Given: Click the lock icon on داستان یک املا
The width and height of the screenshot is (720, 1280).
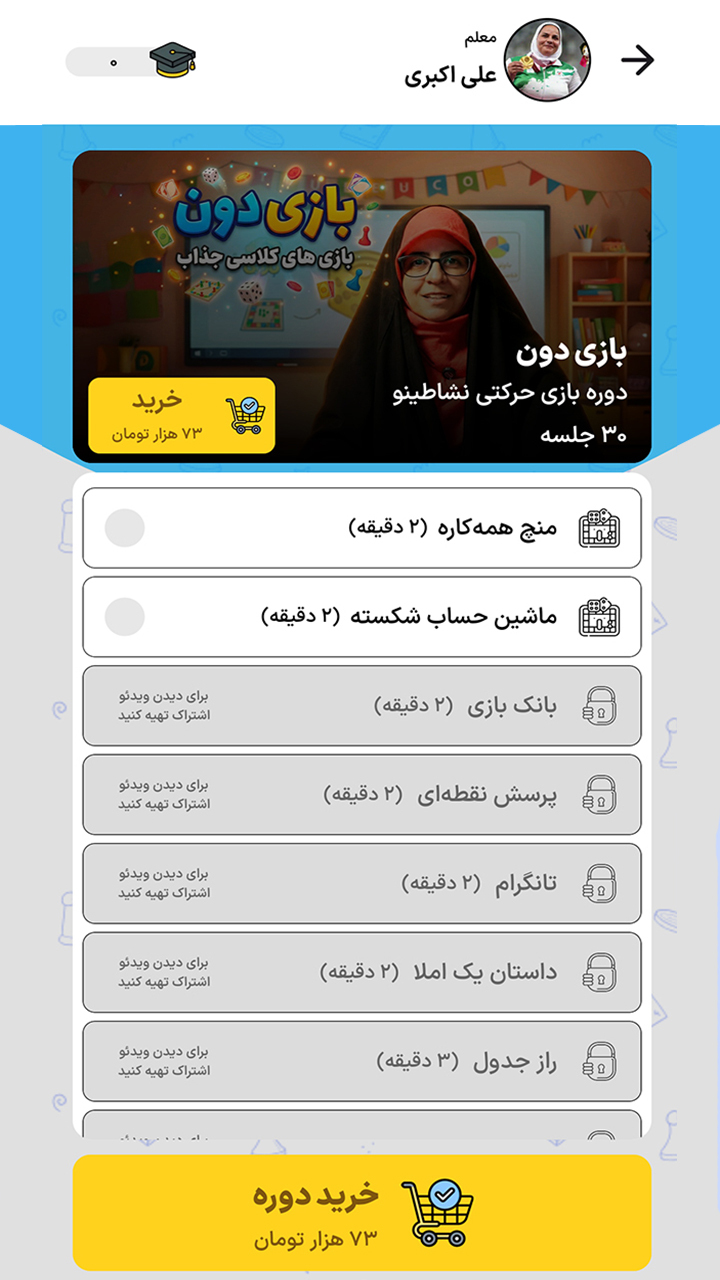Looking at the screenshot, I should click(601, 972).
